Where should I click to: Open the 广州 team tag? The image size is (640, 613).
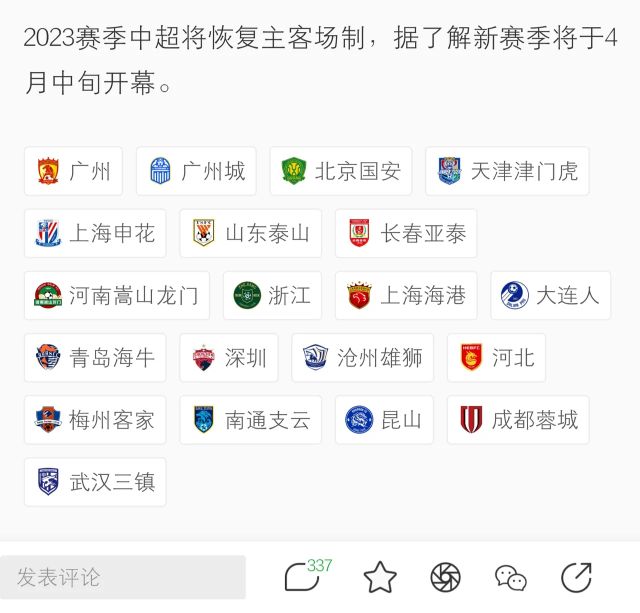coord(73,171)
